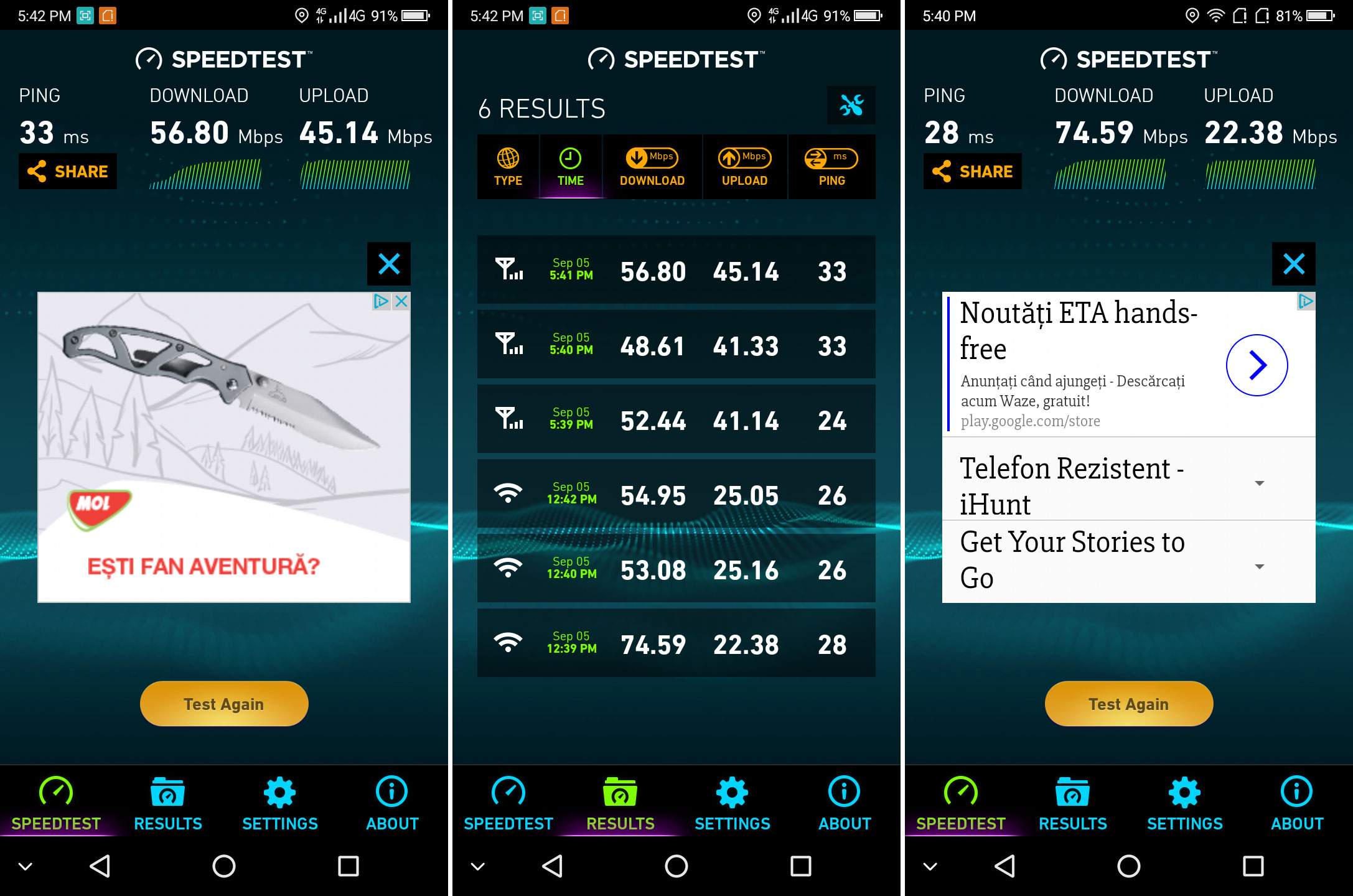Open the Sep 05 5:40 PM result
Screen dimensions: 1353x896
coord(676,345)
